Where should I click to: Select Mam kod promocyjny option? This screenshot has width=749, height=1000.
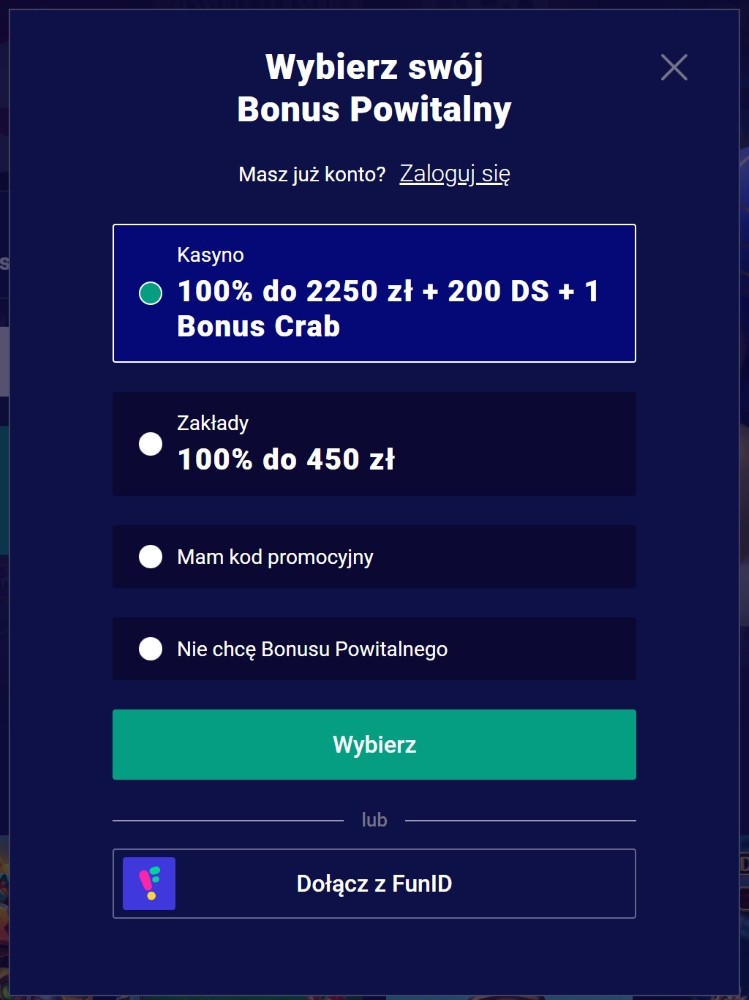[374, 557]
